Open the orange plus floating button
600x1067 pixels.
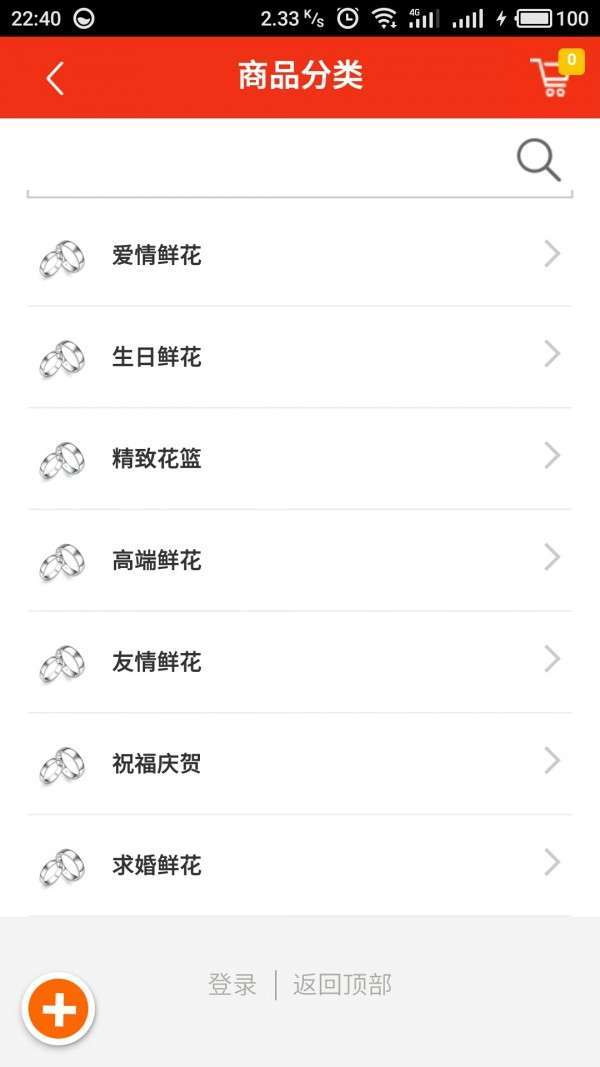pos(59,1010)
